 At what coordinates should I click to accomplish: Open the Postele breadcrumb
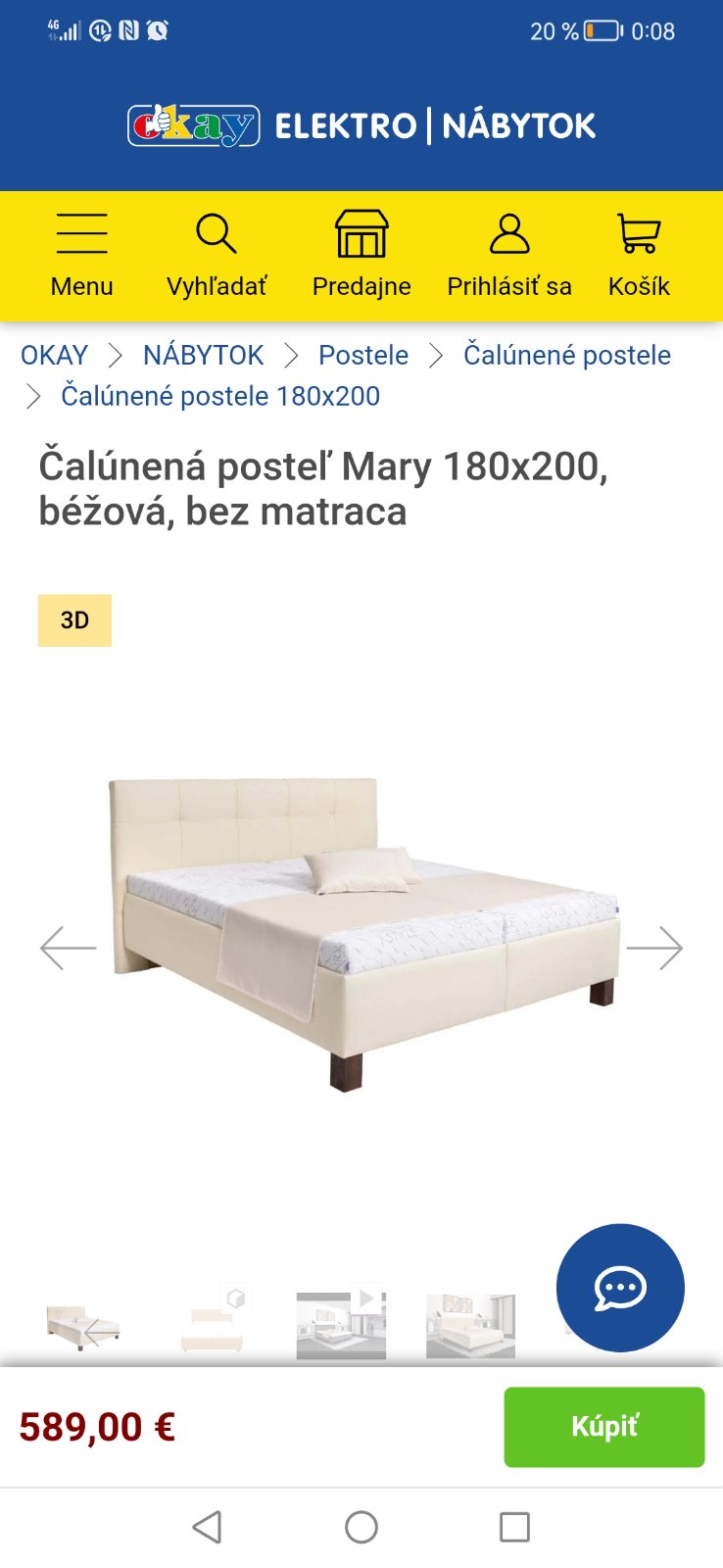[363, 355]
